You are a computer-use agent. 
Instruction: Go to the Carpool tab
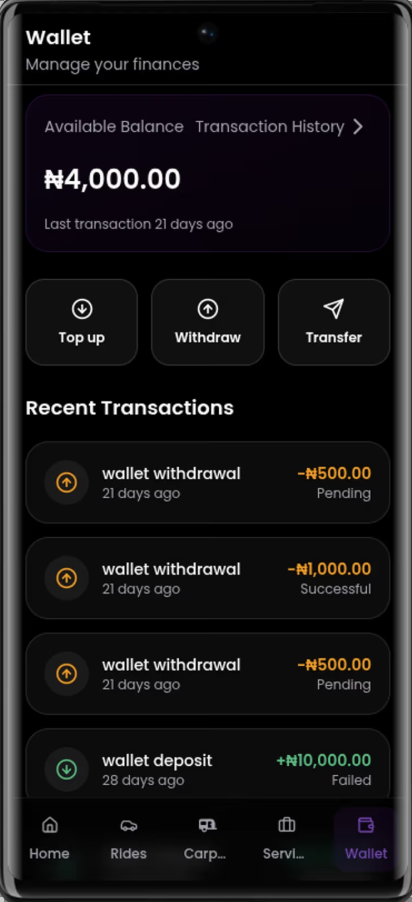[205, 839]
